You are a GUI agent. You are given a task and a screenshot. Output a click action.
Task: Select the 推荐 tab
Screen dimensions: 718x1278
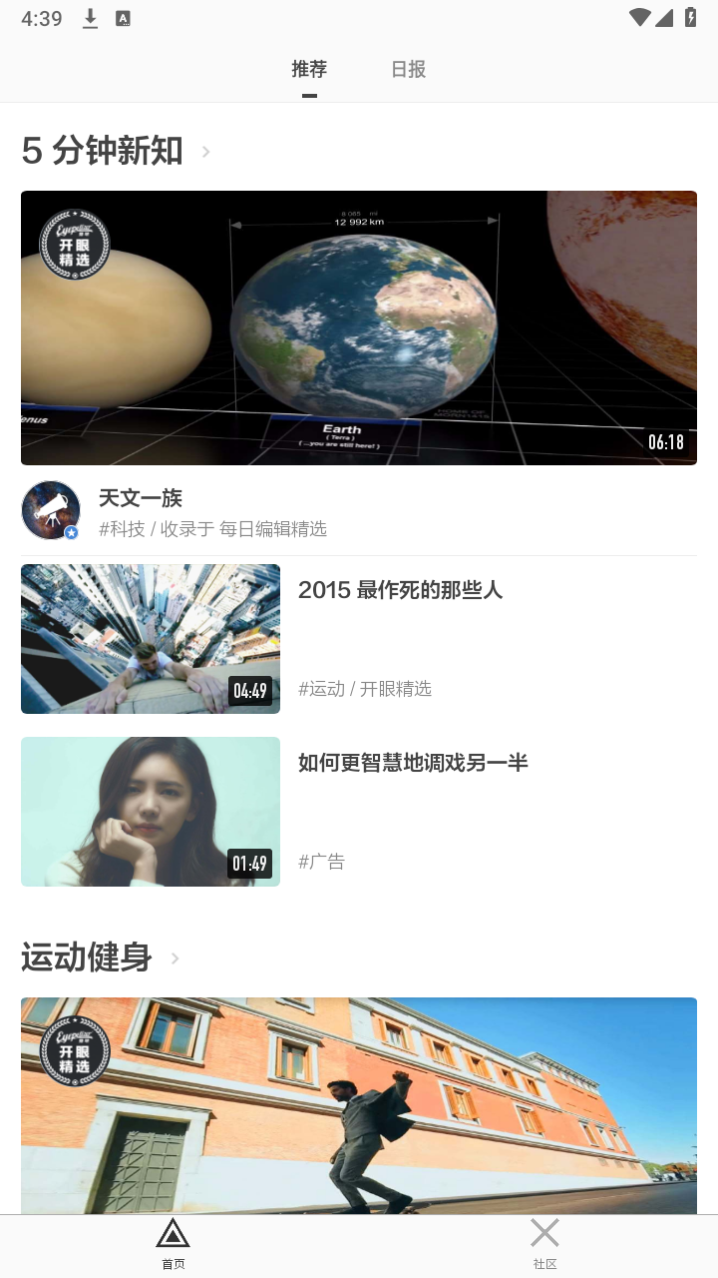click(x=309, y=69)
